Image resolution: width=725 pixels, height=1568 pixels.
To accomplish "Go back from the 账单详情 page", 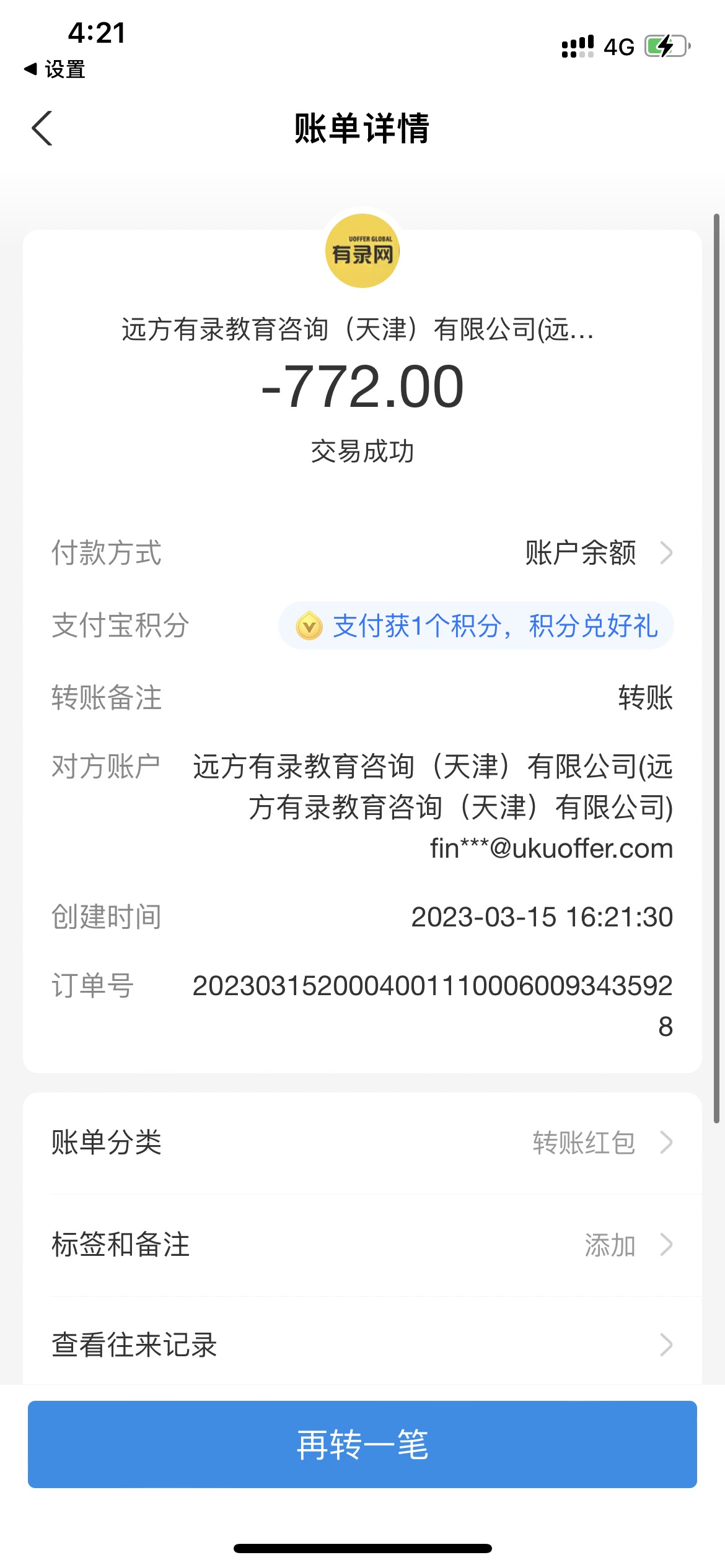I will click(42, 129).
